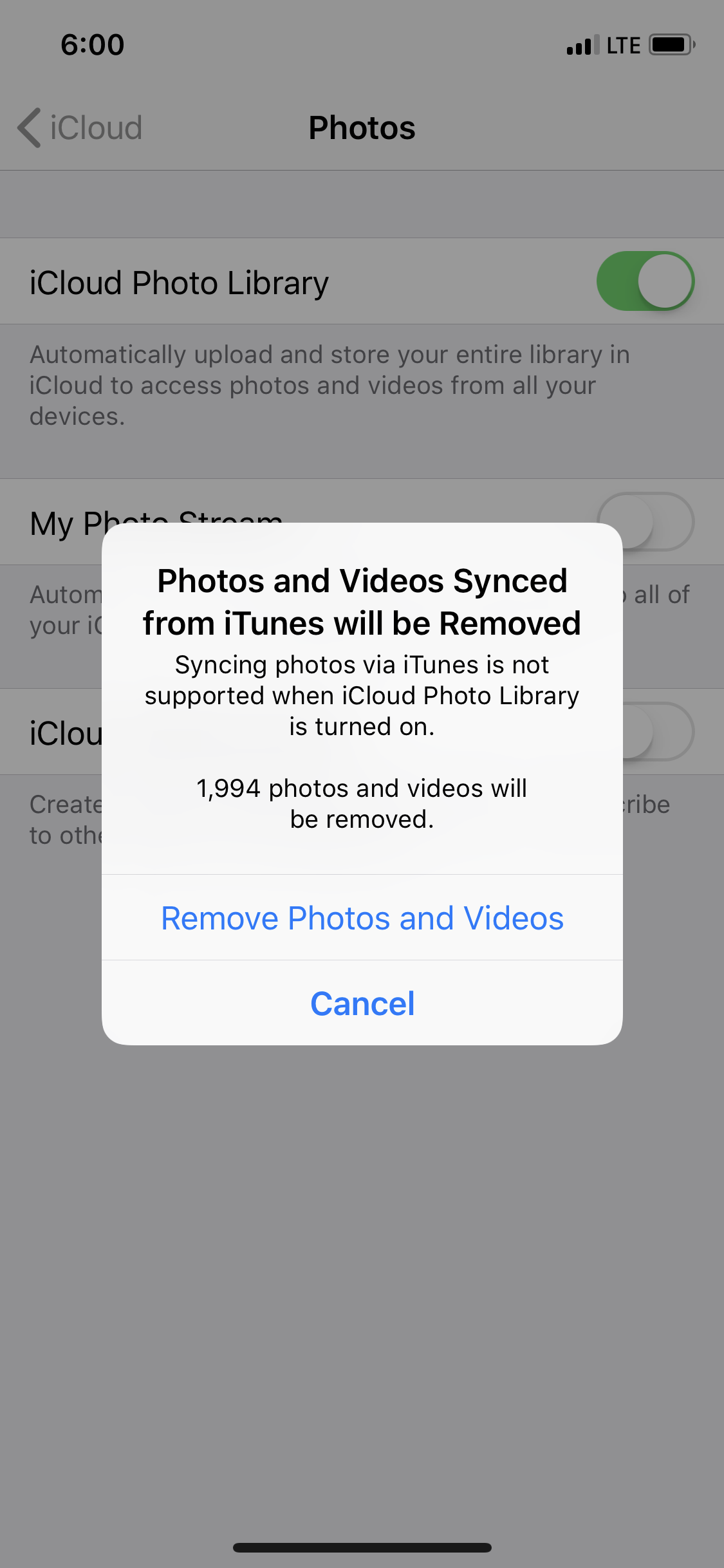Confirm Remove Photos and Videos

[x=362, y=917]
